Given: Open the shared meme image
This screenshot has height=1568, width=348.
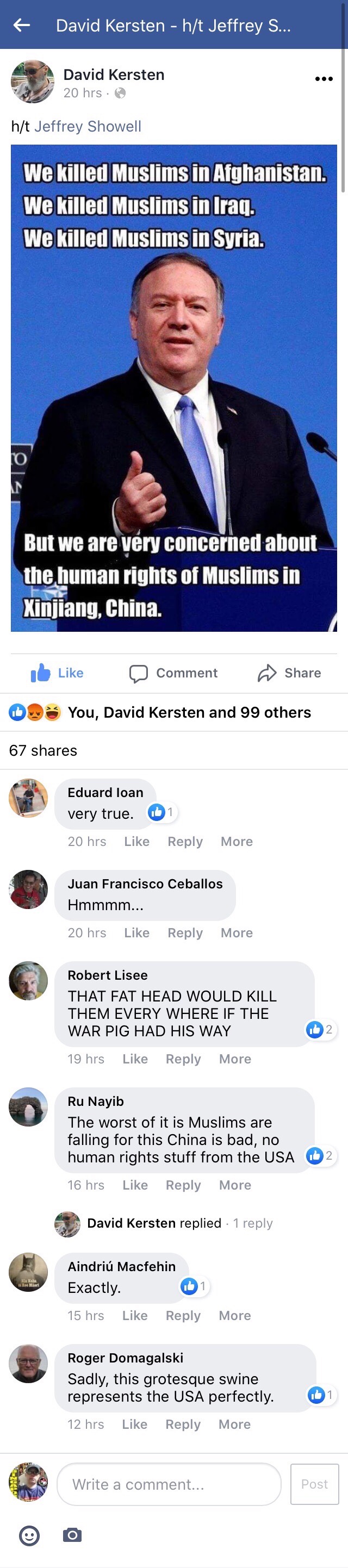Looking at the screenshot, I should [174, 388].
